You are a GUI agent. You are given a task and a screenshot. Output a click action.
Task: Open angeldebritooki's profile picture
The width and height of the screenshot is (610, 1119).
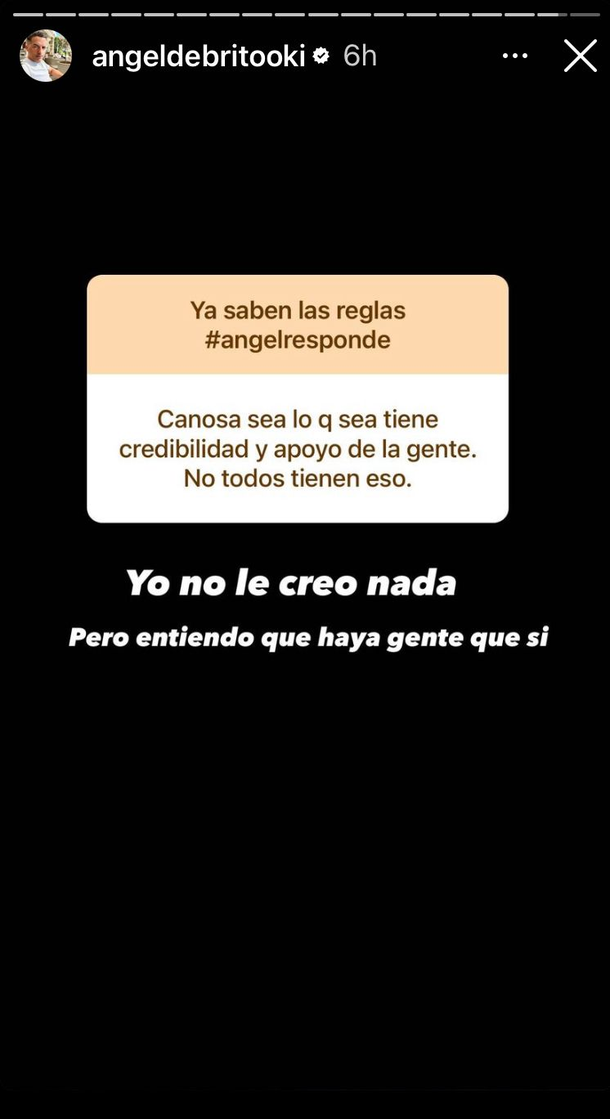tap(46, 56)
